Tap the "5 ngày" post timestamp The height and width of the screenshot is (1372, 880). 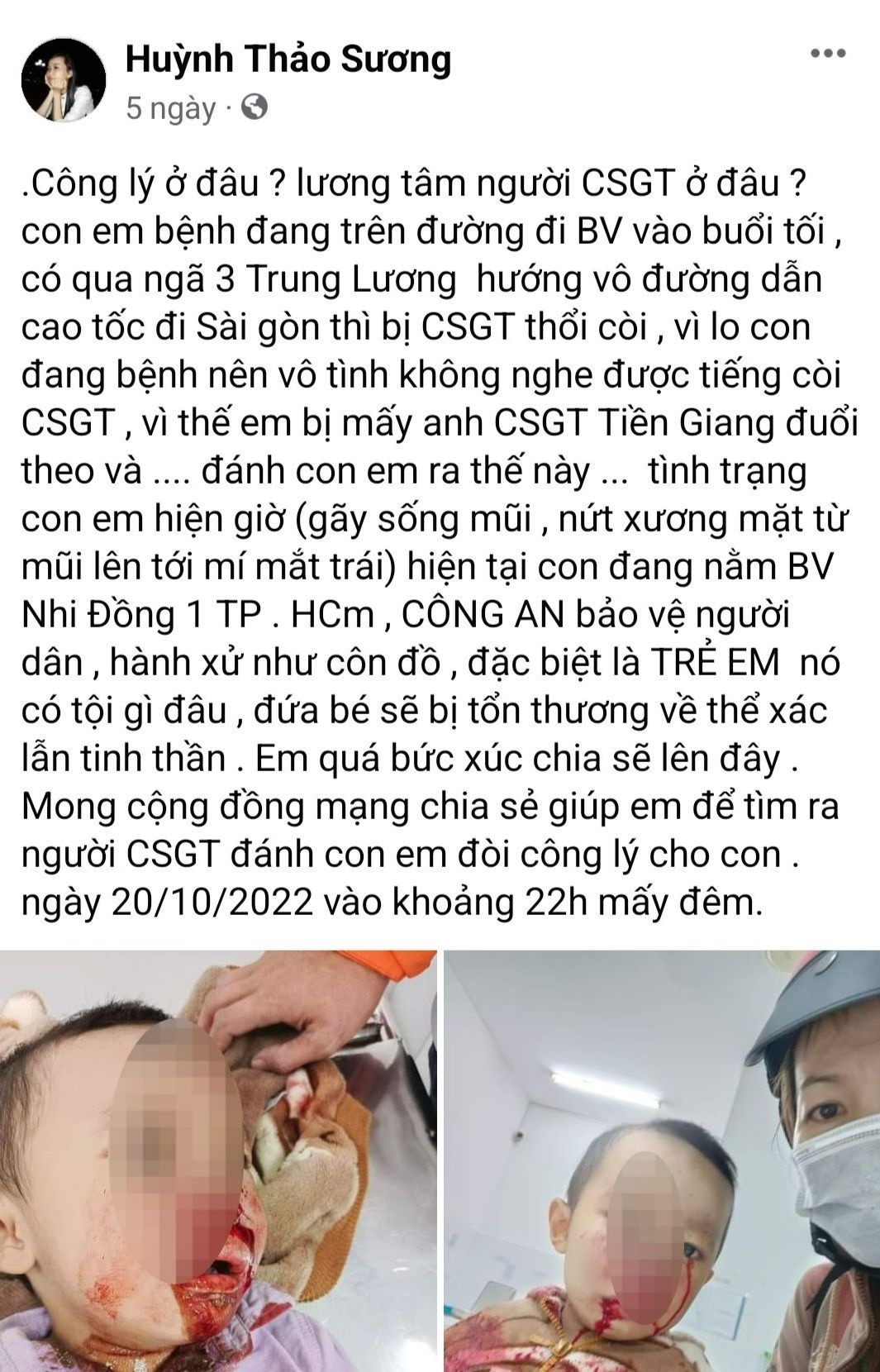(170, 108)
